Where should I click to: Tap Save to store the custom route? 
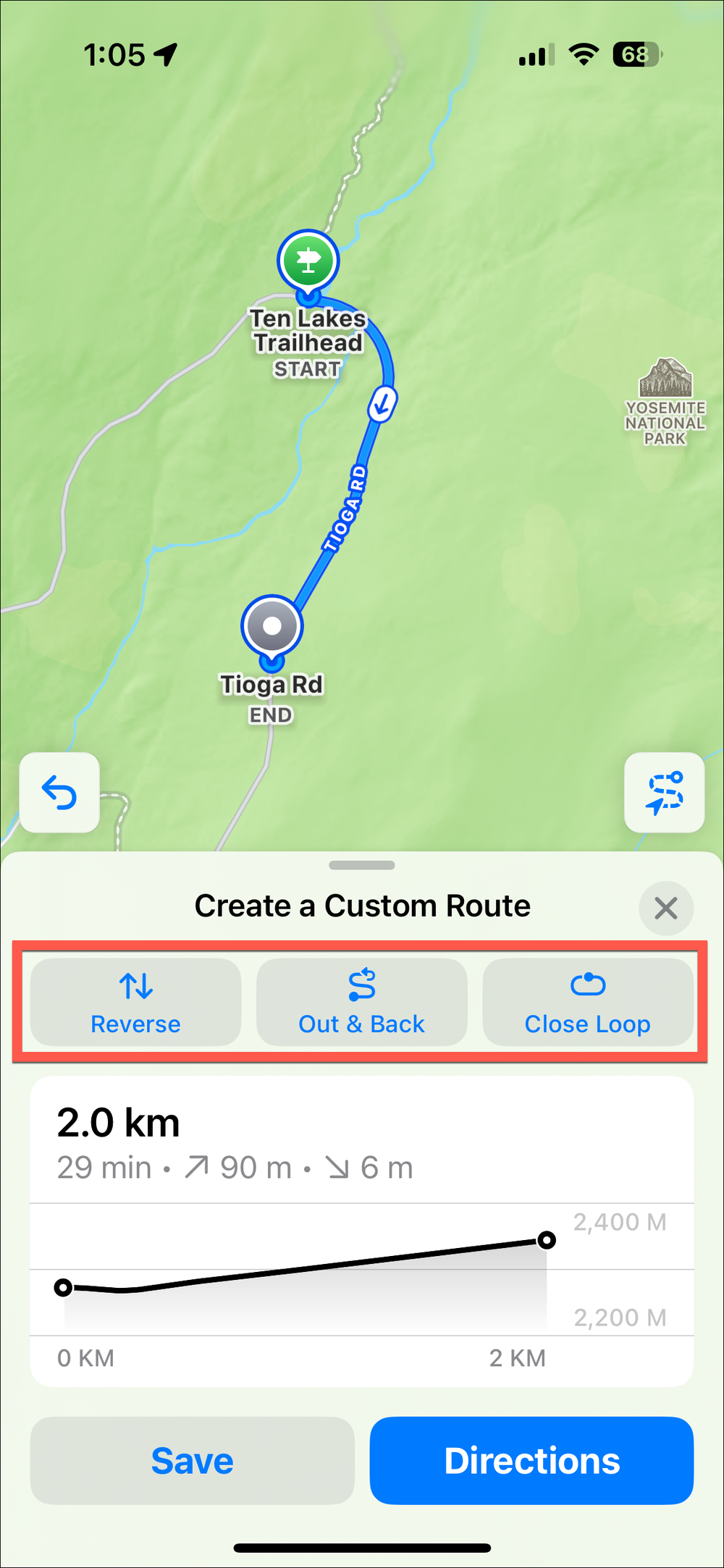[x=192, y=1460]
